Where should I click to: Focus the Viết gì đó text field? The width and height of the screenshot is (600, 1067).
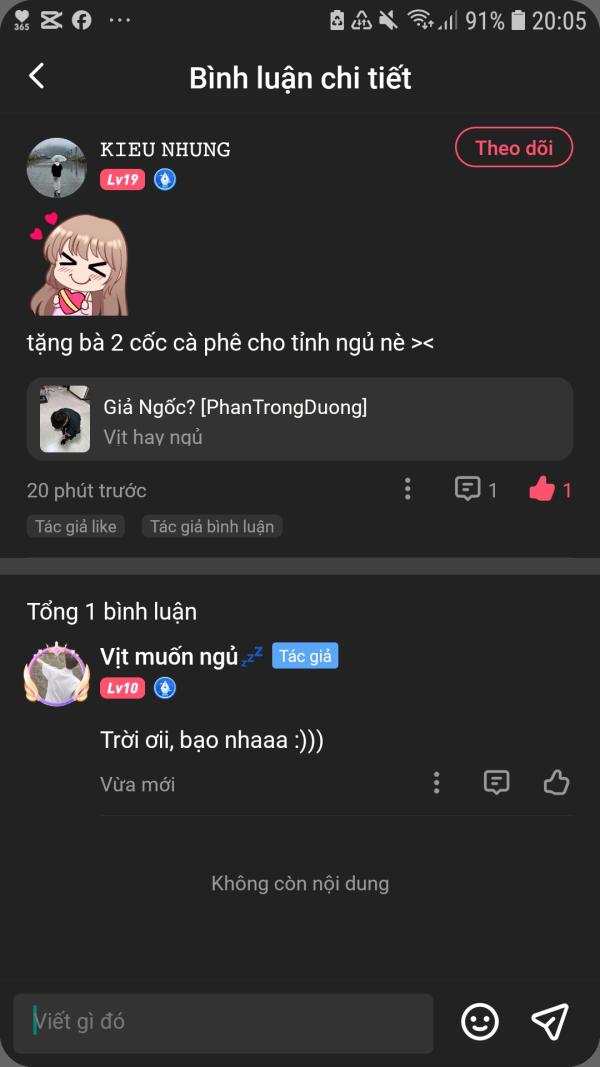[223, 1022]
